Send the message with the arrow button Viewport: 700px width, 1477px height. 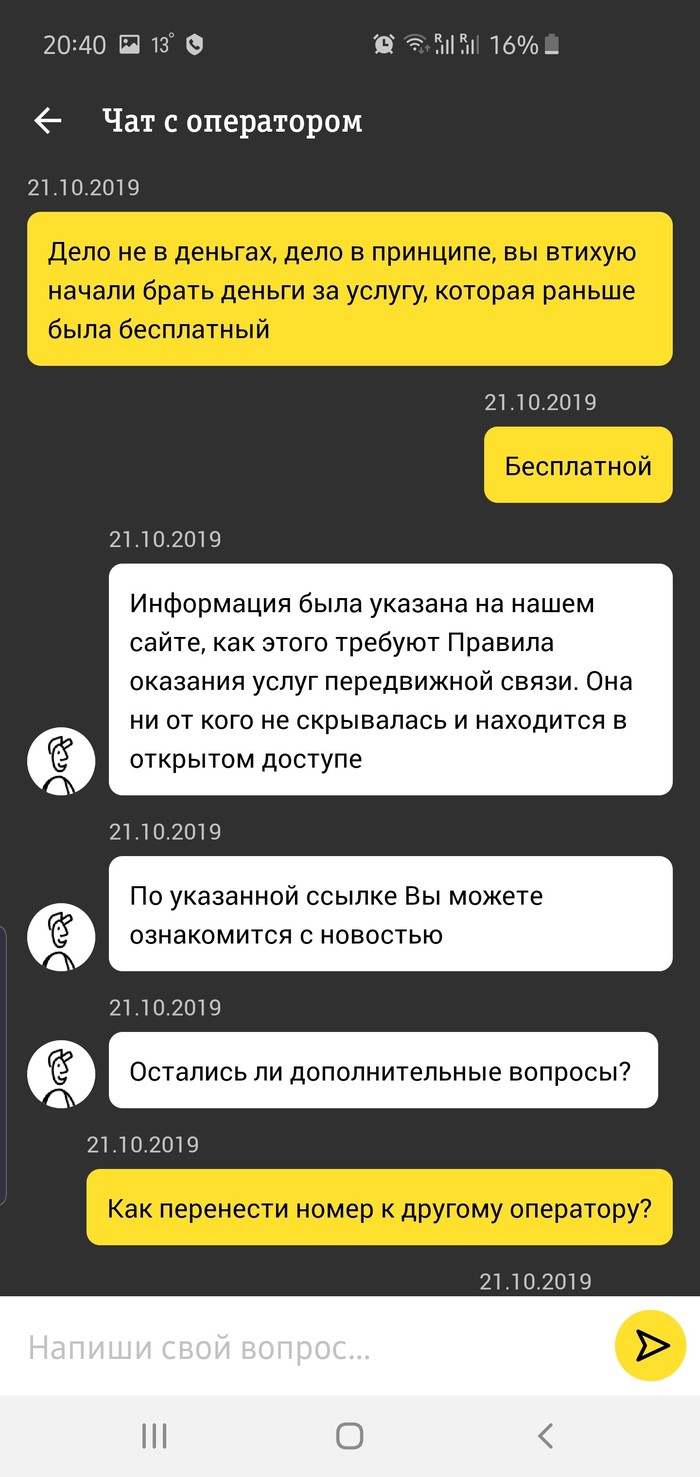point(650,1346)
